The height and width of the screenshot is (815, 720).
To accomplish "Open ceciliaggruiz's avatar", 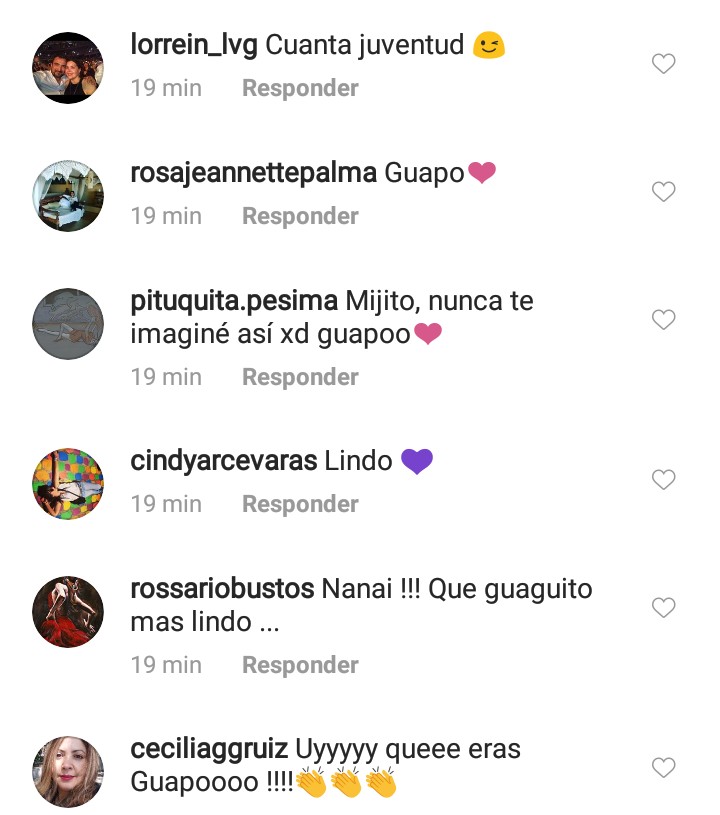I will 68,772.
